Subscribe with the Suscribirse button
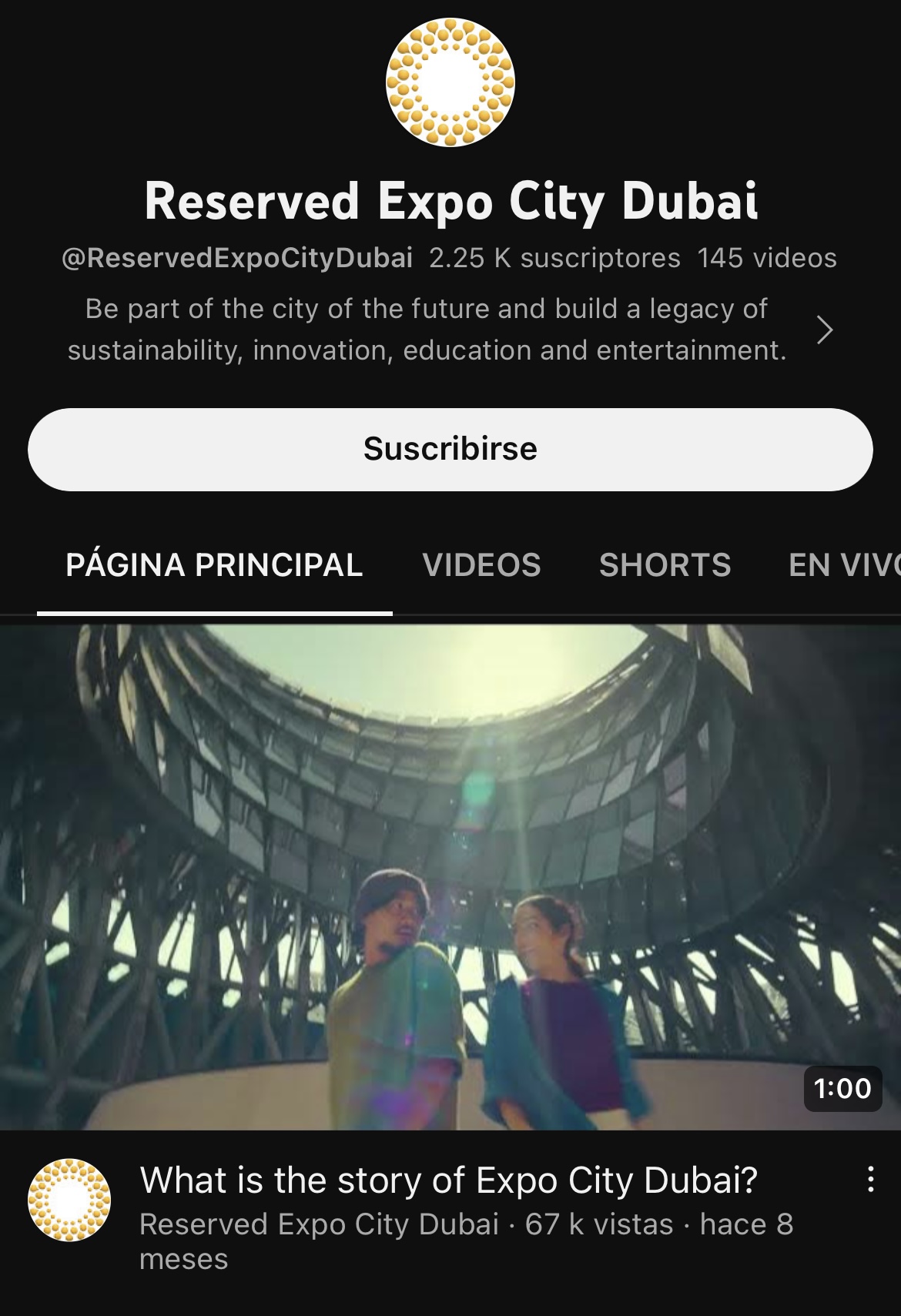The image size is (901, 1316). click(x=450, y=449)
